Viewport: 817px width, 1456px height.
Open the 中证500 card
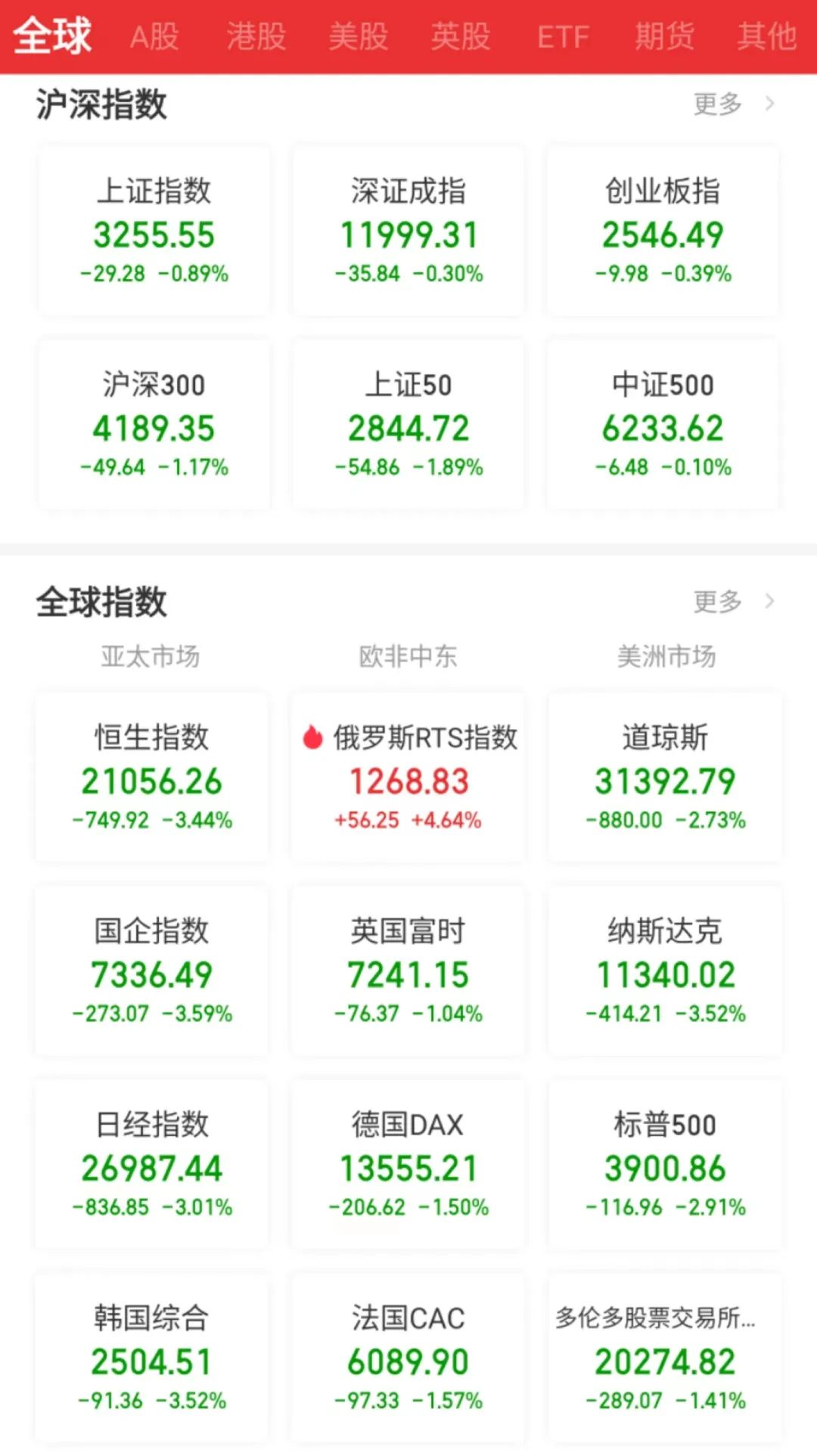(x=663, y=424)
